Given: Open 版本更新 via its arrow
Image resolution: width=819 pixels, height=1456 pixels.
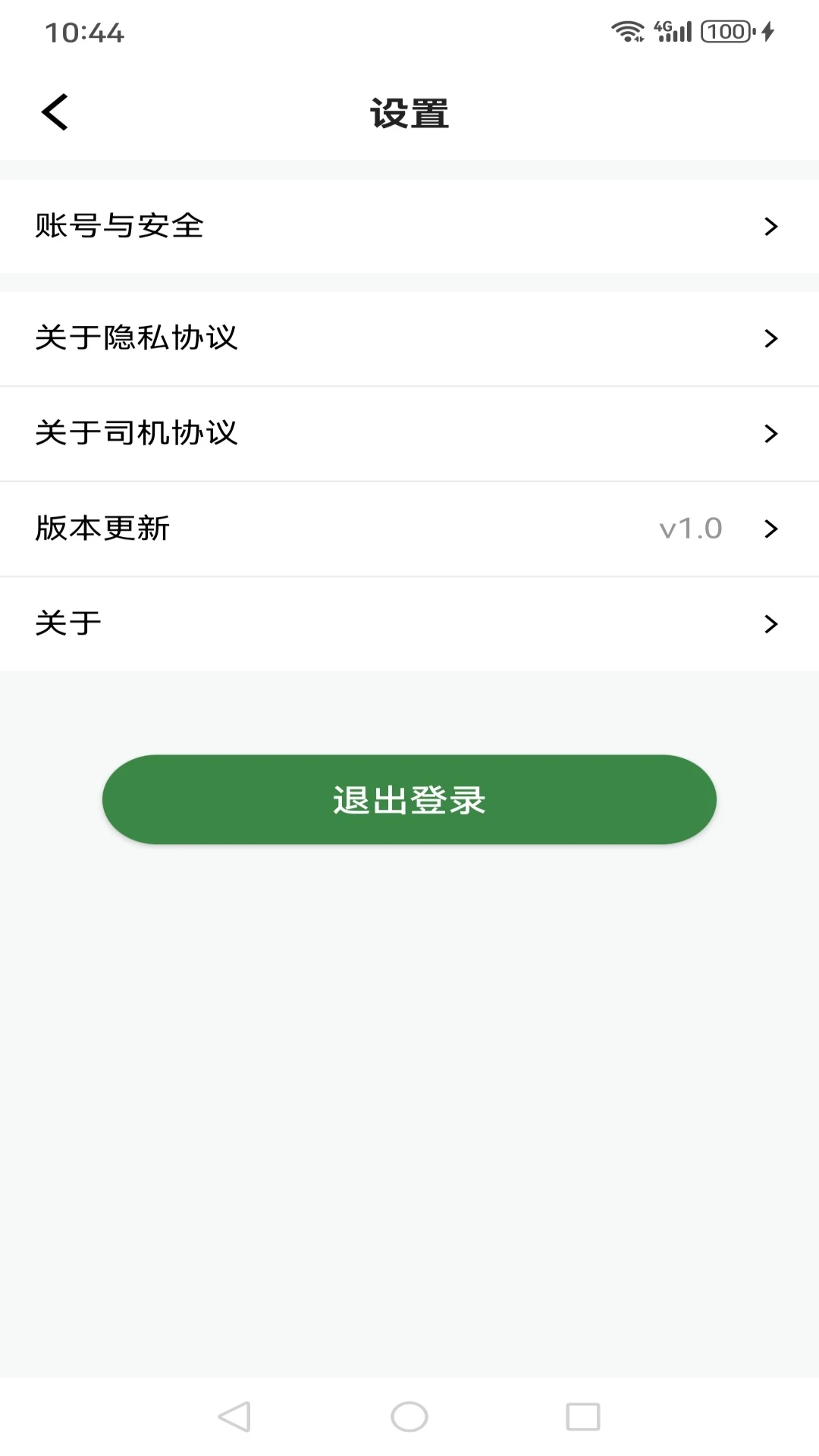Looking at the screenshot, I should point(771,529).
